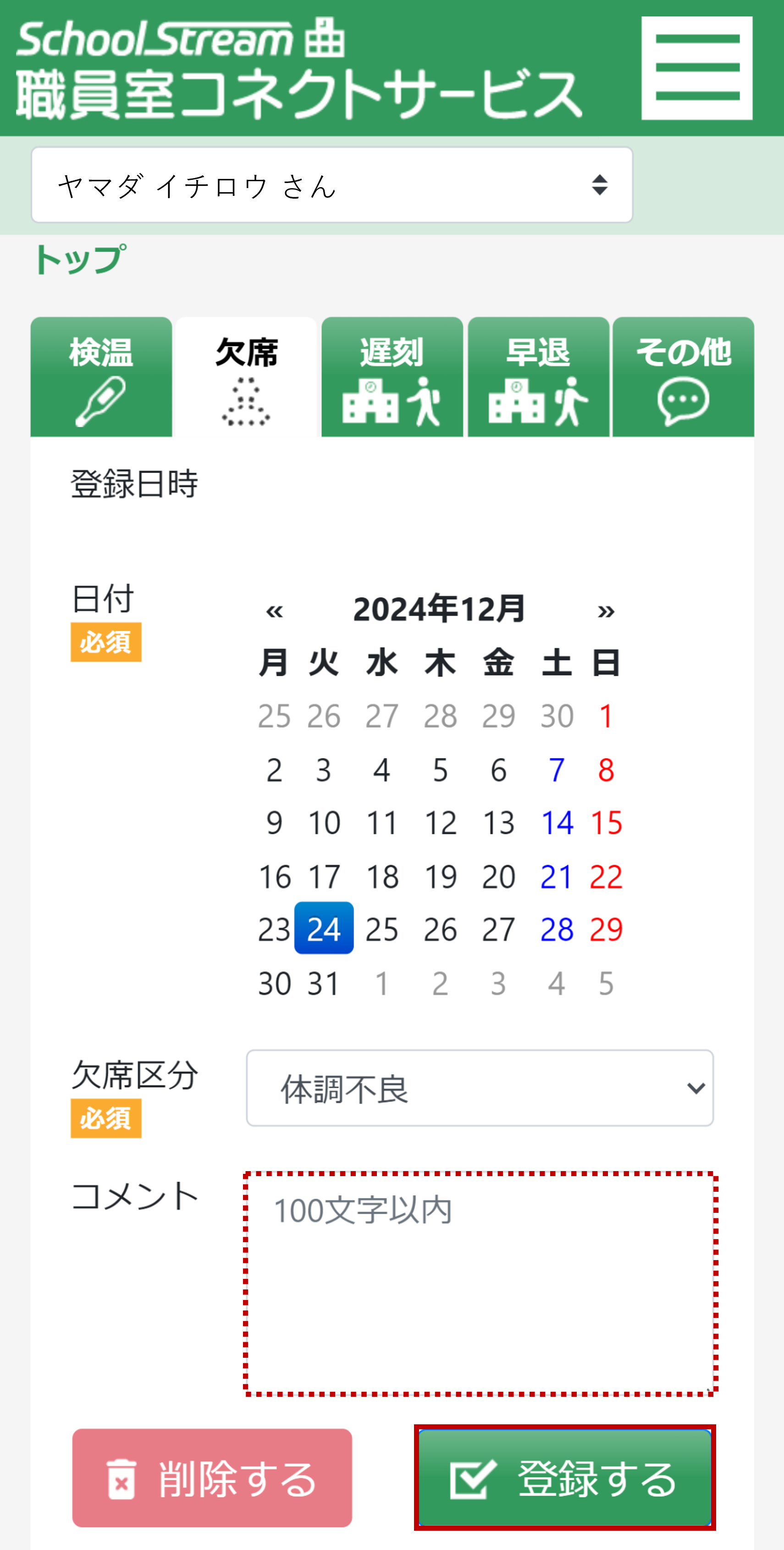Select December 25 on the calendar

pyautogui.click(x=382, y=930)
